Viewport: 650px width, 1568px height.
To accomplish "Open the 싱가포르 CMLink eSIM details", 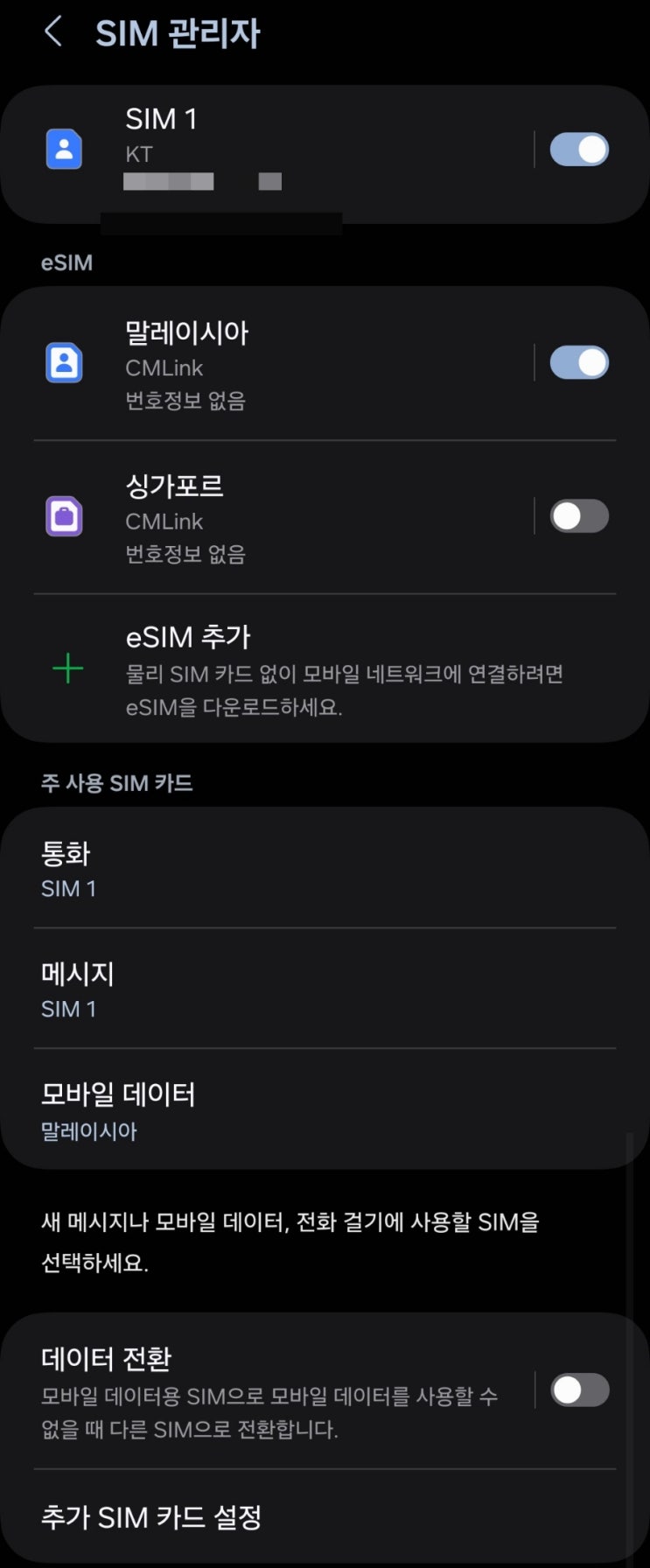I will 262,518.
